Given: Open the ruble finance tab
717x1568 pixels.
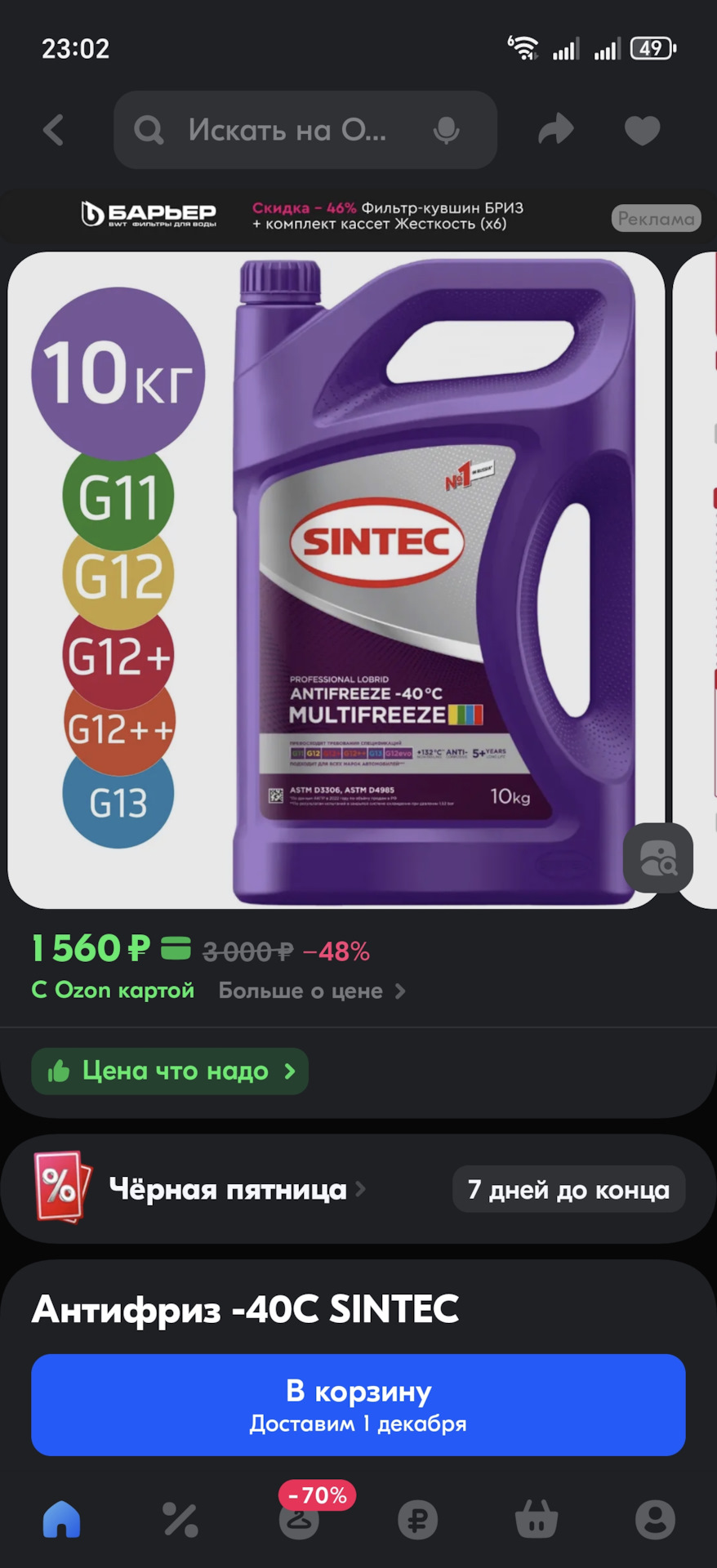Looking at the screenshot, I should tap(417, 1520).
